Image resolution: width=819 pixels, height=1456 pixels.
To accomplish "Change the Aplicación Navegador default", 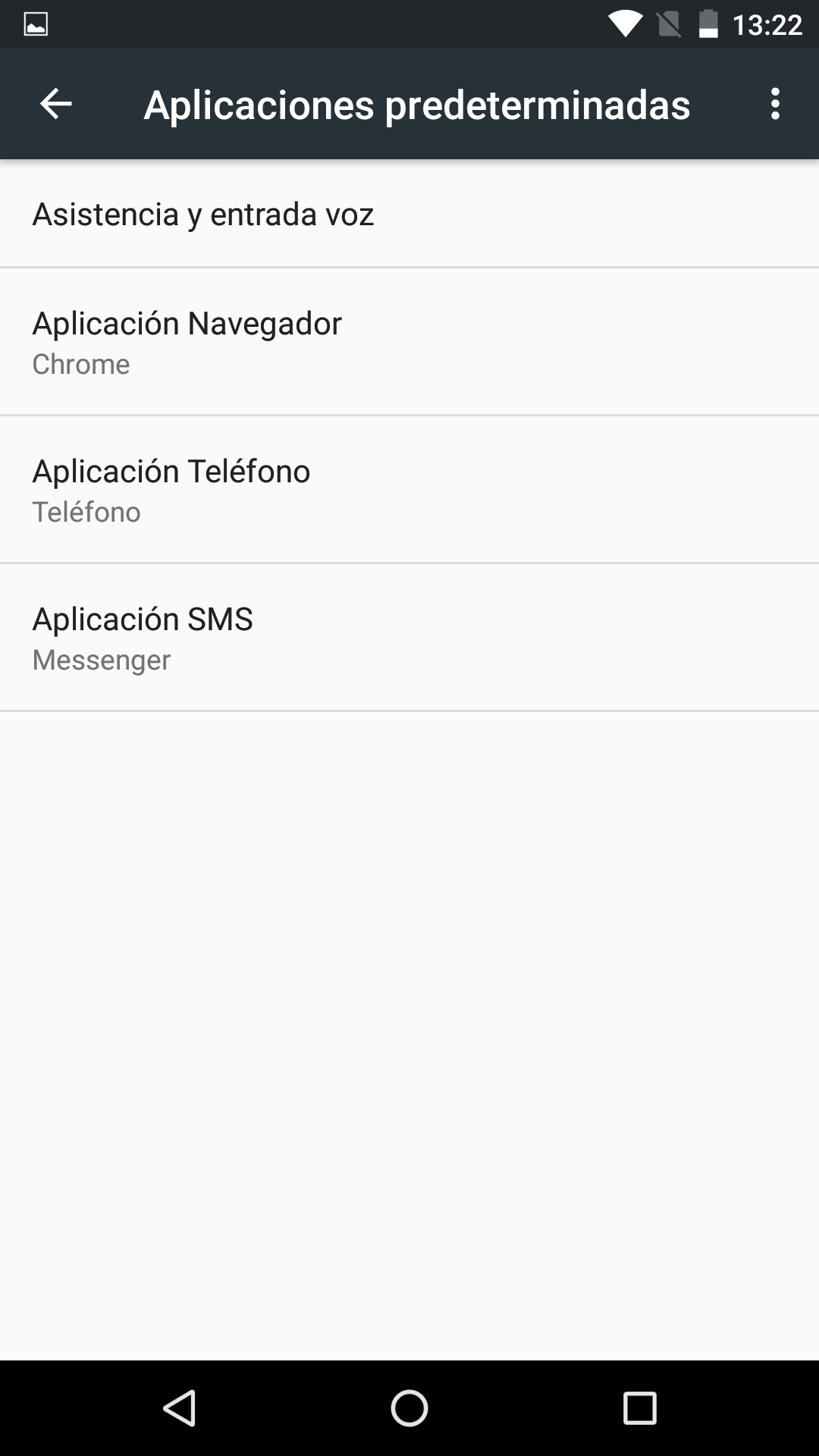I will [409, 342].
